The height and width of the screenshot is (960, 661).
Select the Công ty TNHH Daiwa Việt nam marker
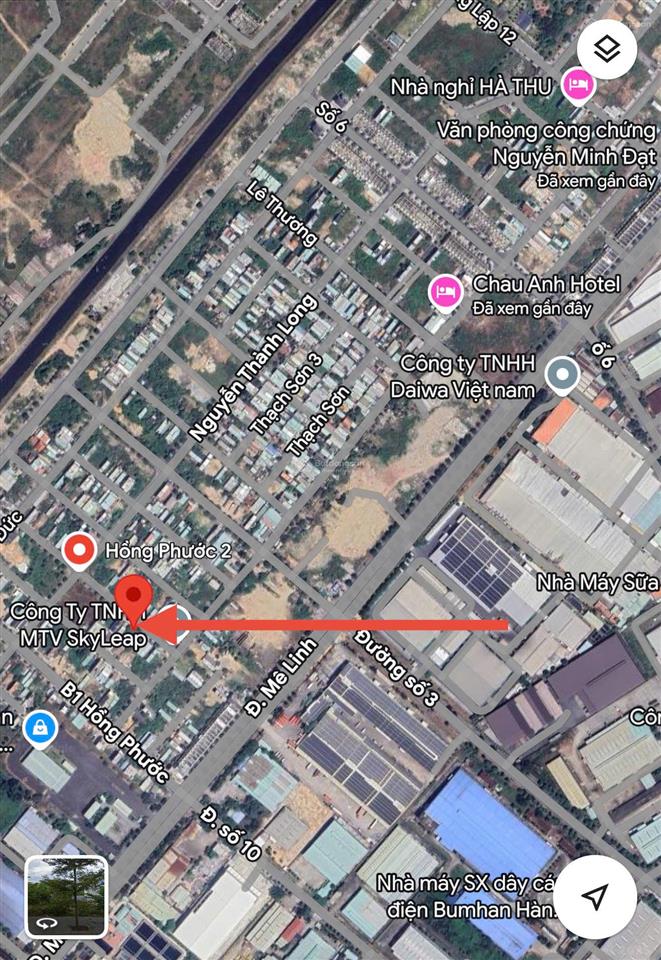tap(563, 376)
